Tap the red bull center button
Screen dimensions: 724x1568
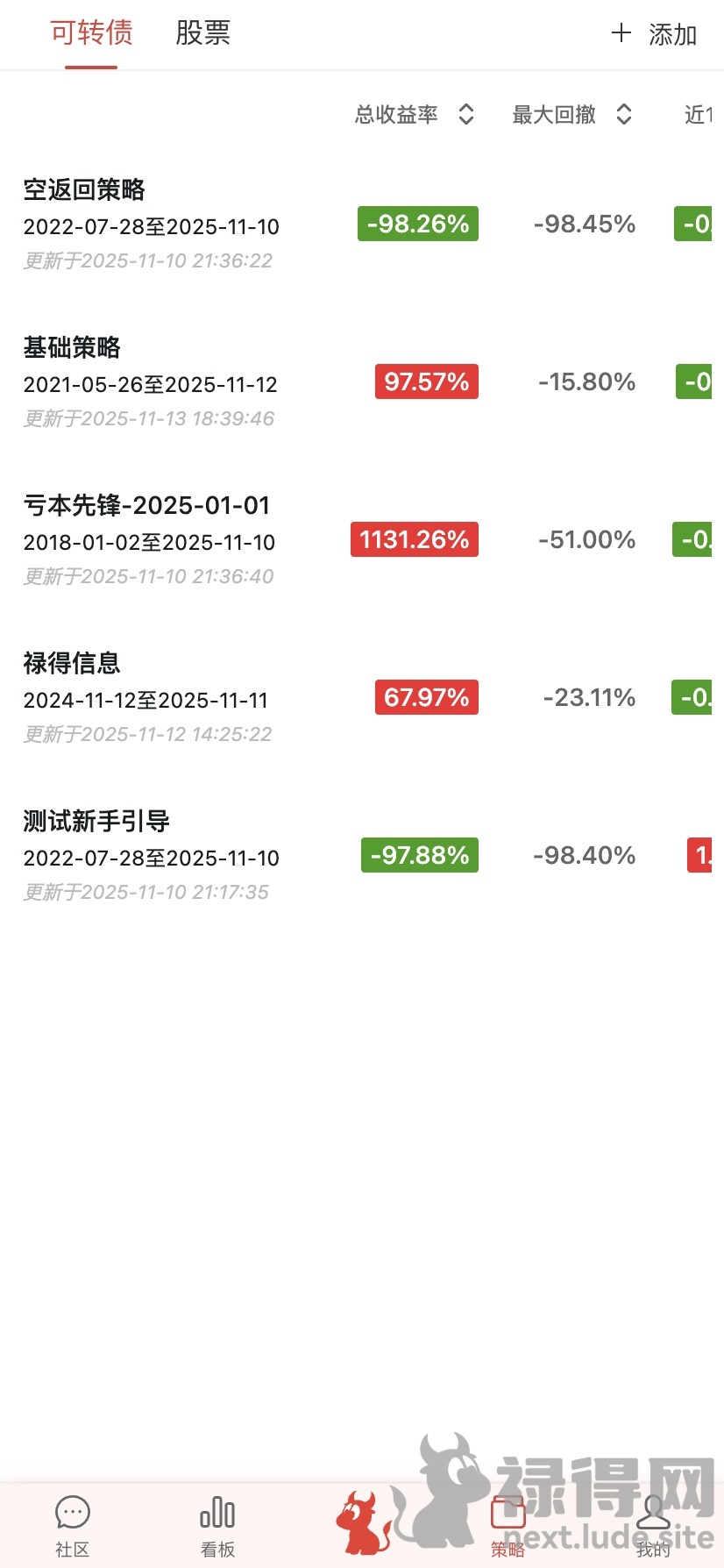click(363, 1522)
